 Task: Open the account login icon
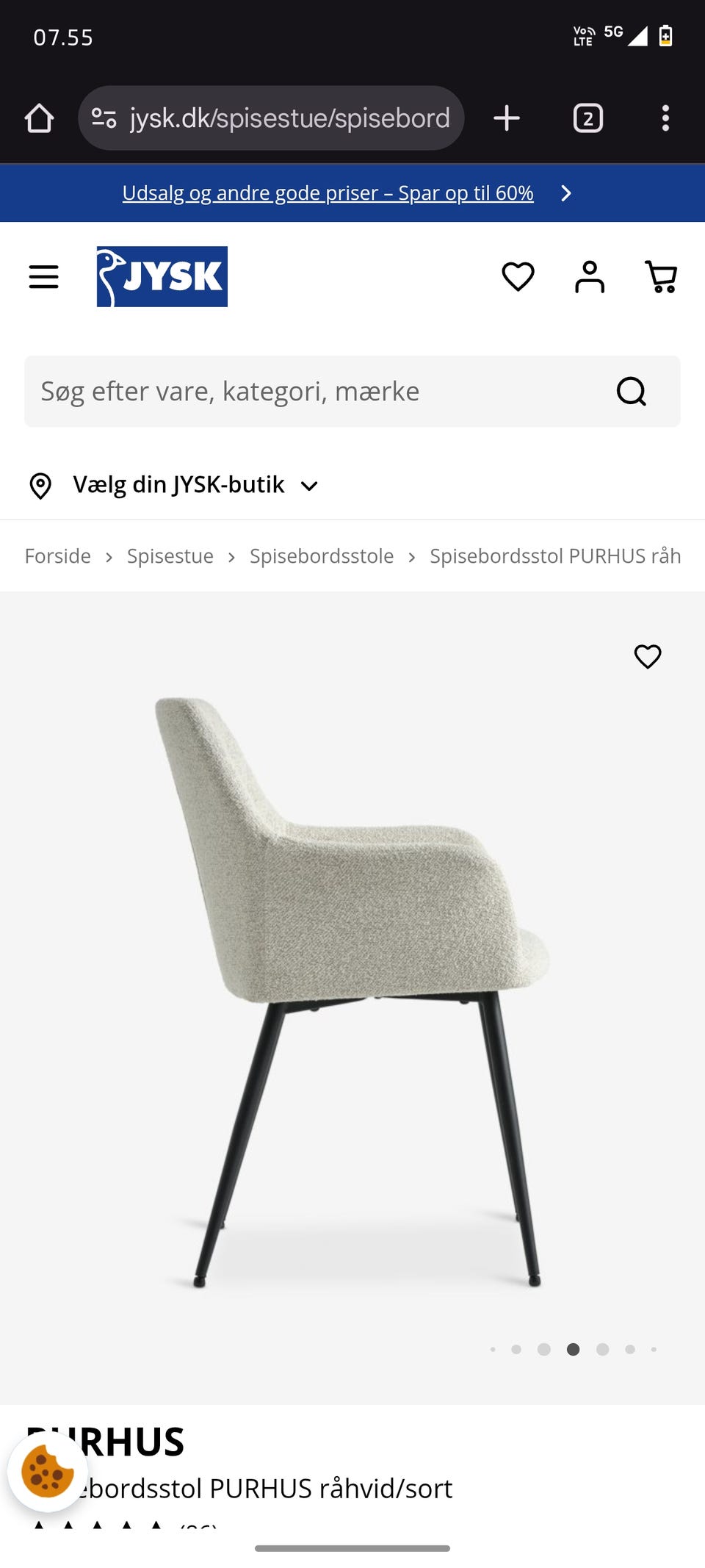[588, 277]
